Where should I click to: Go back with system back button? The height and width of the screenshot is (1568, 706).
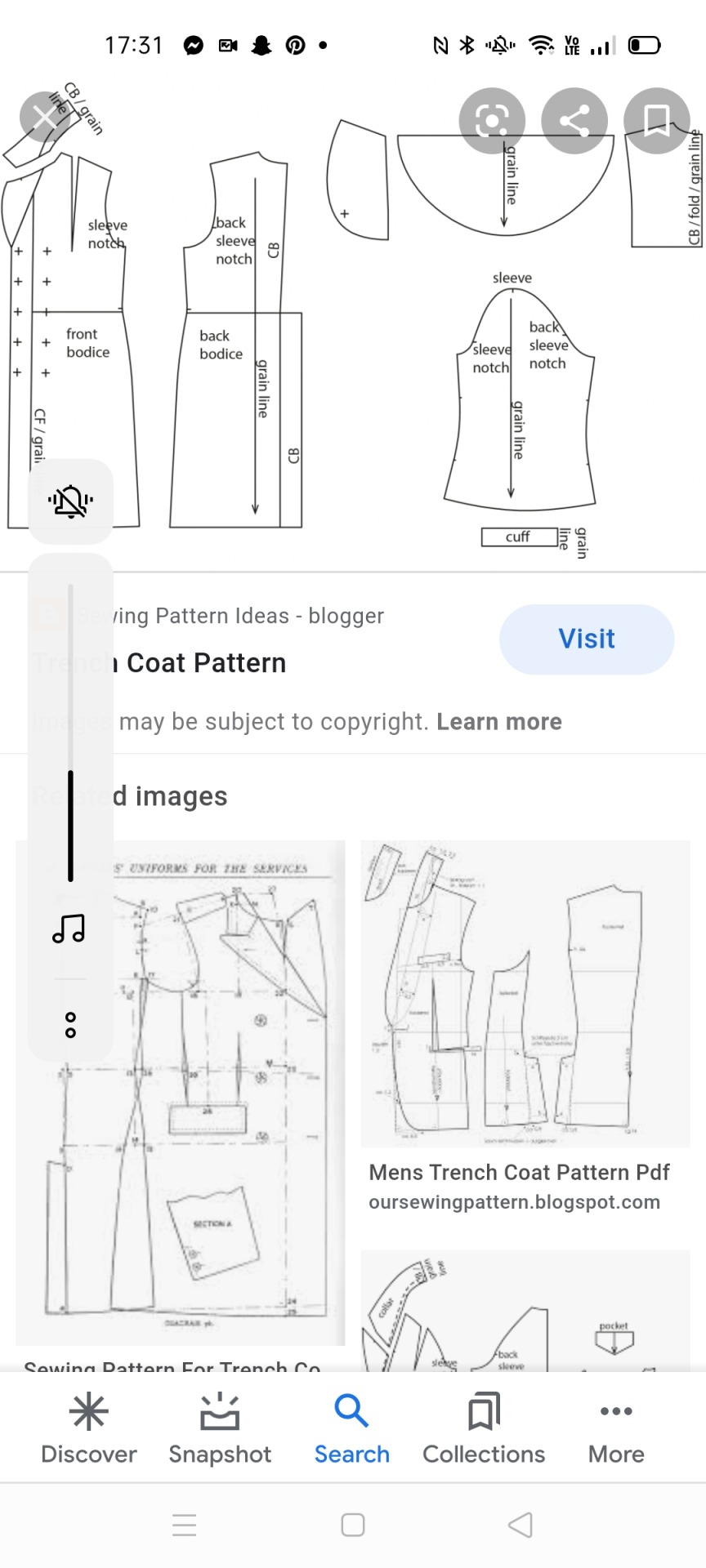[x=520, y=1525]
